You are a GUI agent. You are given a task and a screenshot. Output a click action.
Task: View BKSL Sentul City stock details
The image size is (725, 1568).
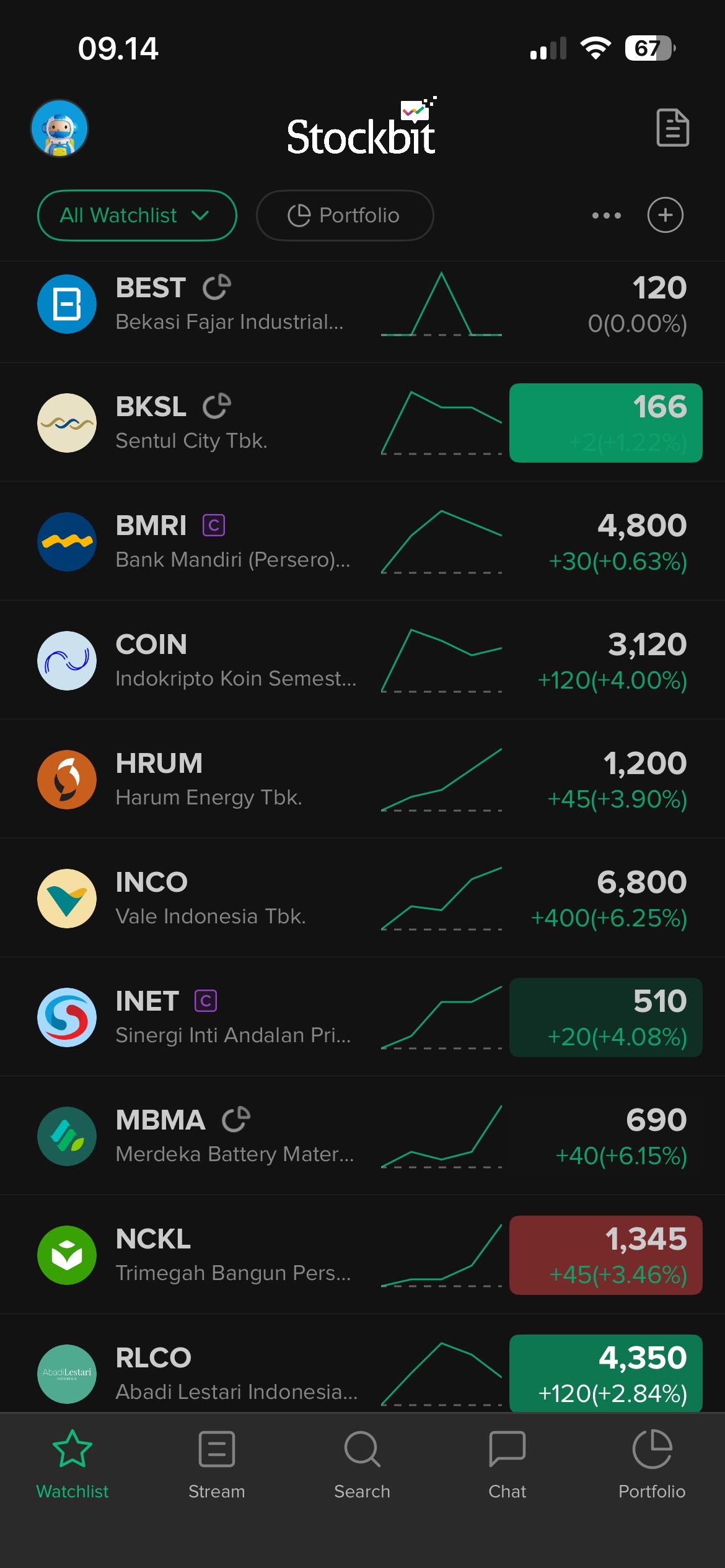click(x=229, y=423)
